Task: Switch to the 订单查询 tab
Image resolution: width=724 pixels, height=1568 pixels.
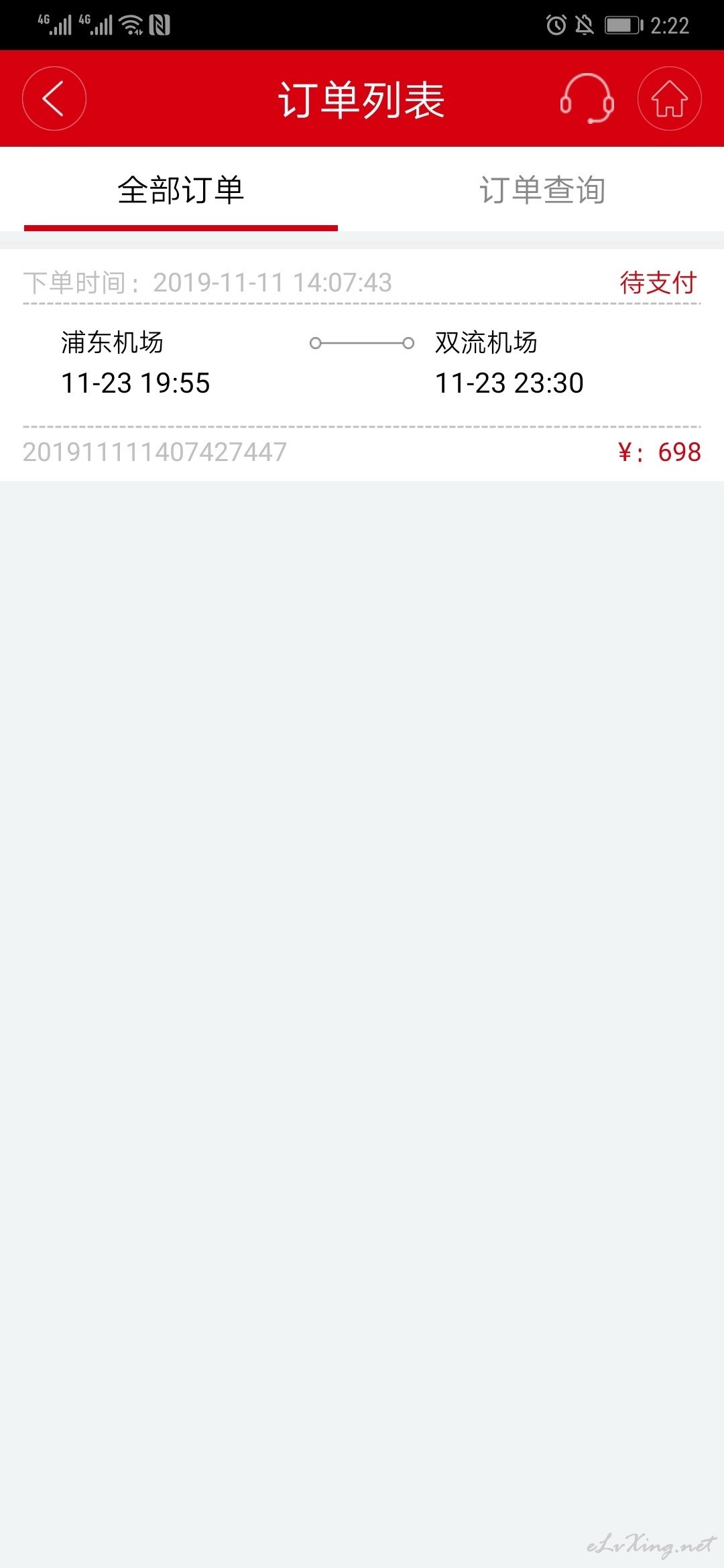Action: [x=543, y=190]
